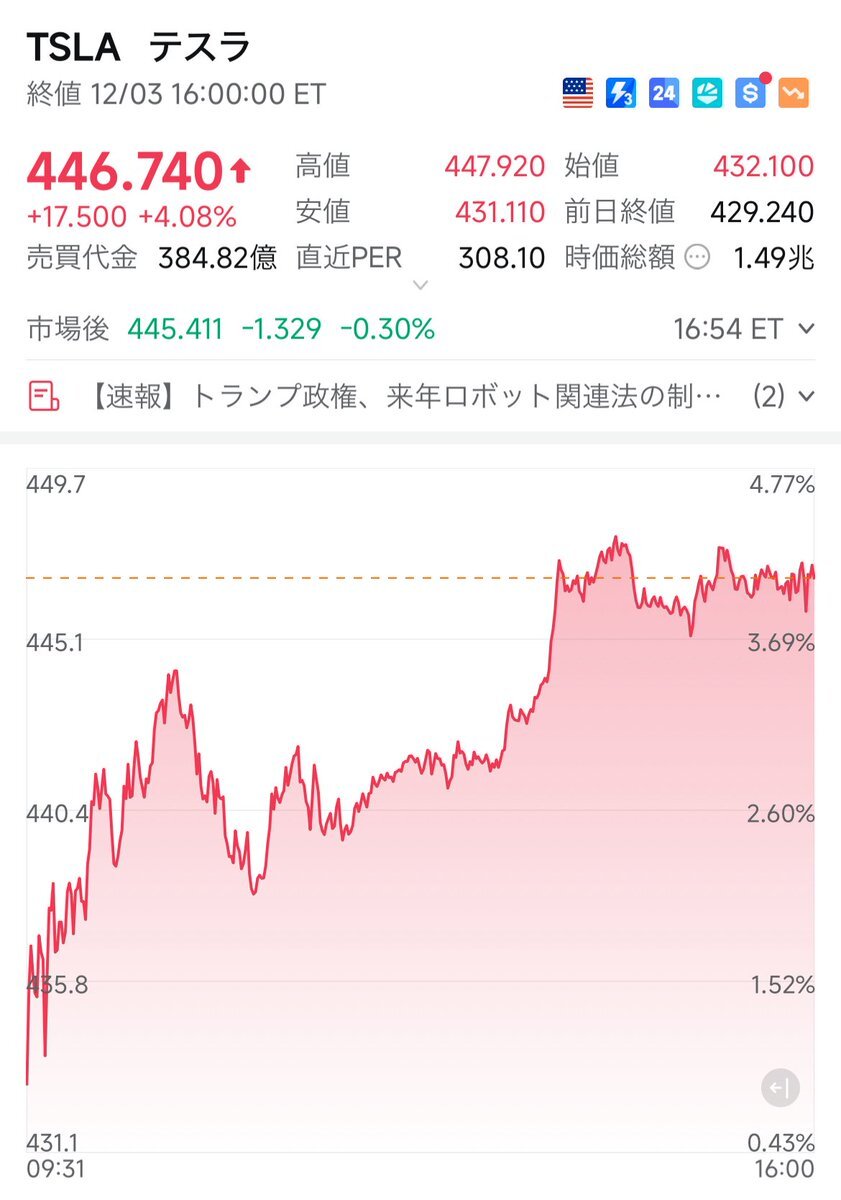This screenshot has height=1200, width=841.
Task: Tap the teal pie chart badge
Action: [707, 93]
